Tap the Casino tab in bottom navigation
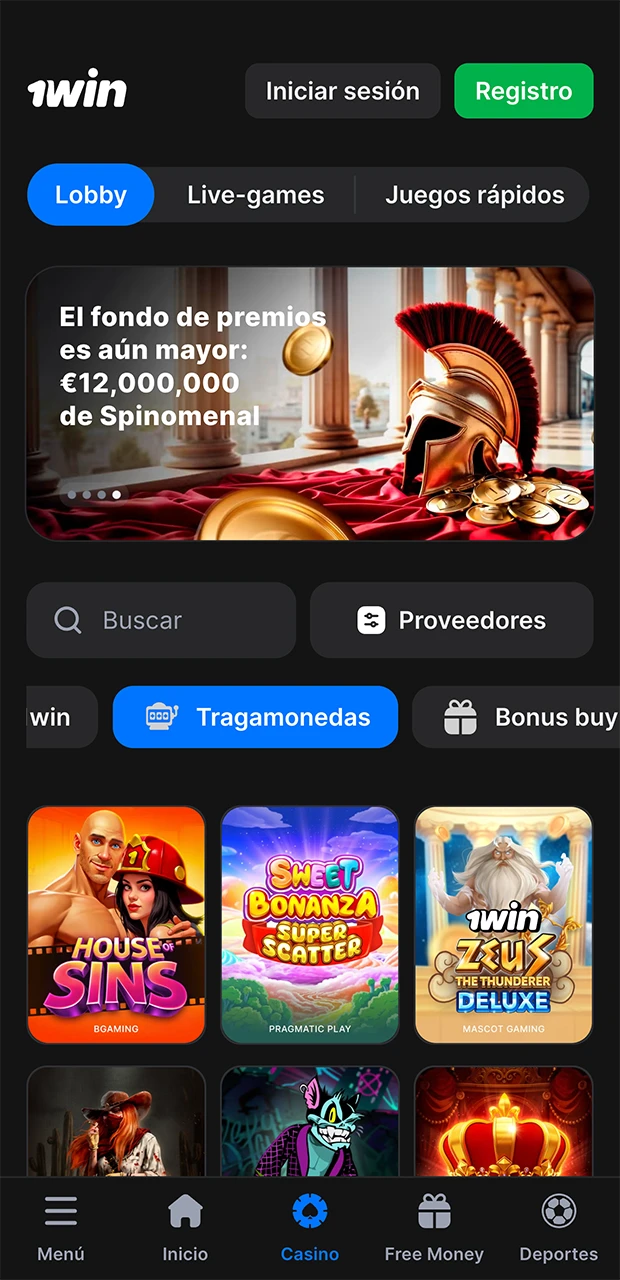This screenshot has height=1280, width=620. click(x=310, y=1228)
